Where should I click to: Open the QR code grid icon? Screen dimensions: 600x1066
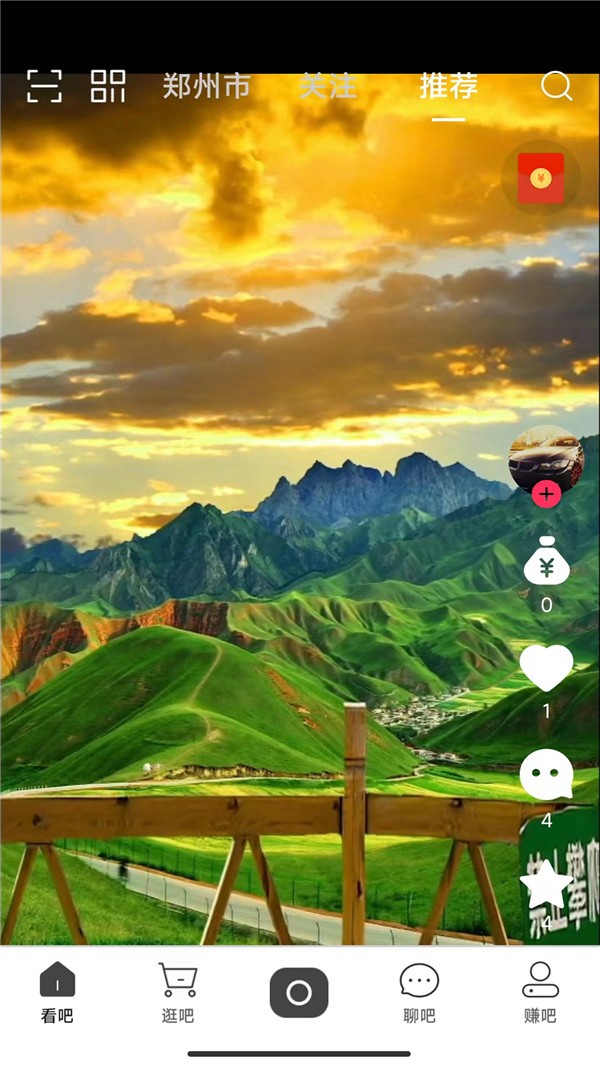pos(108,87)
